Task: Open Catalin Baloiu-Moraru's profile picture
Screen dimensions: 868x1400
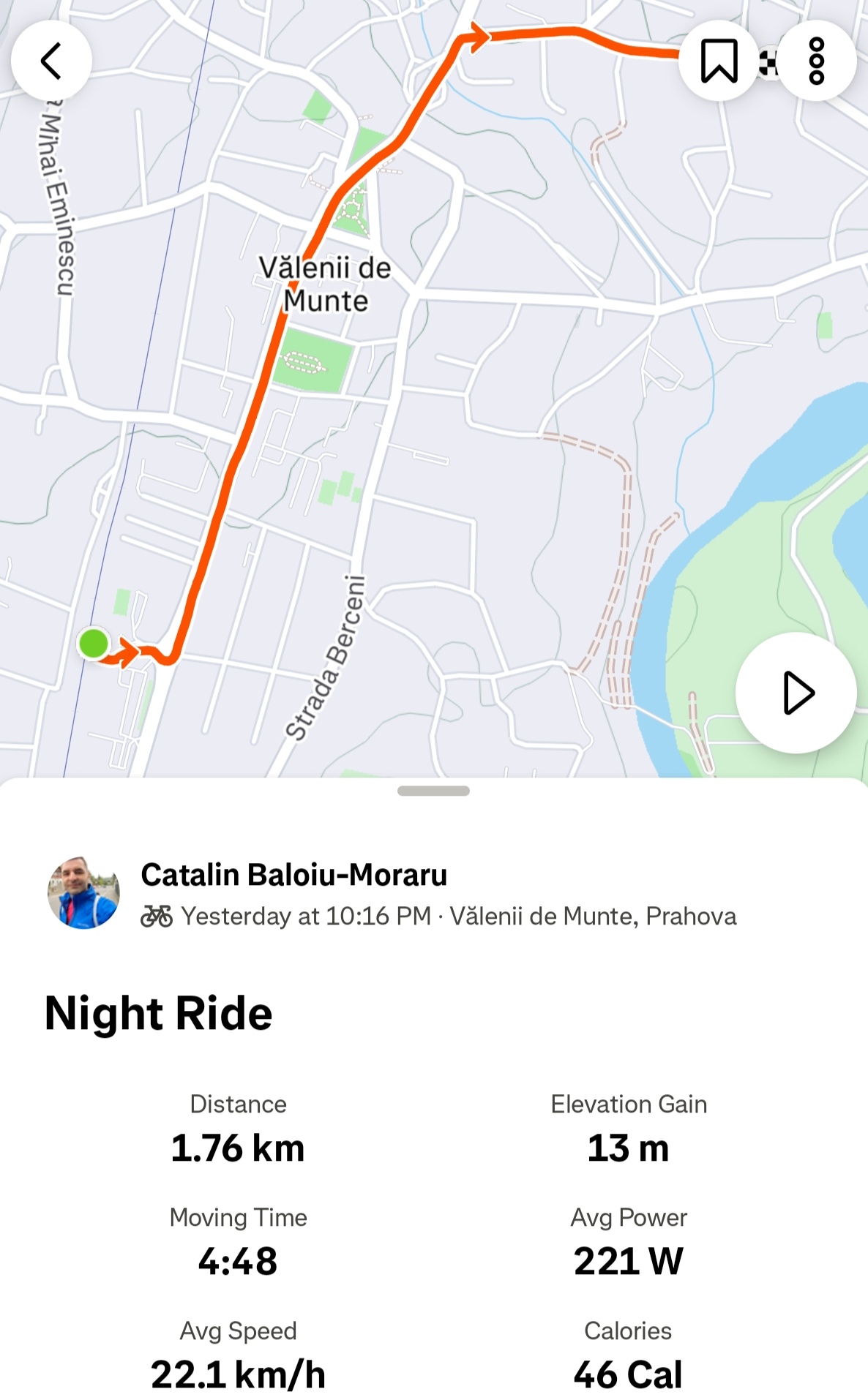Action: tap(83, 892)
